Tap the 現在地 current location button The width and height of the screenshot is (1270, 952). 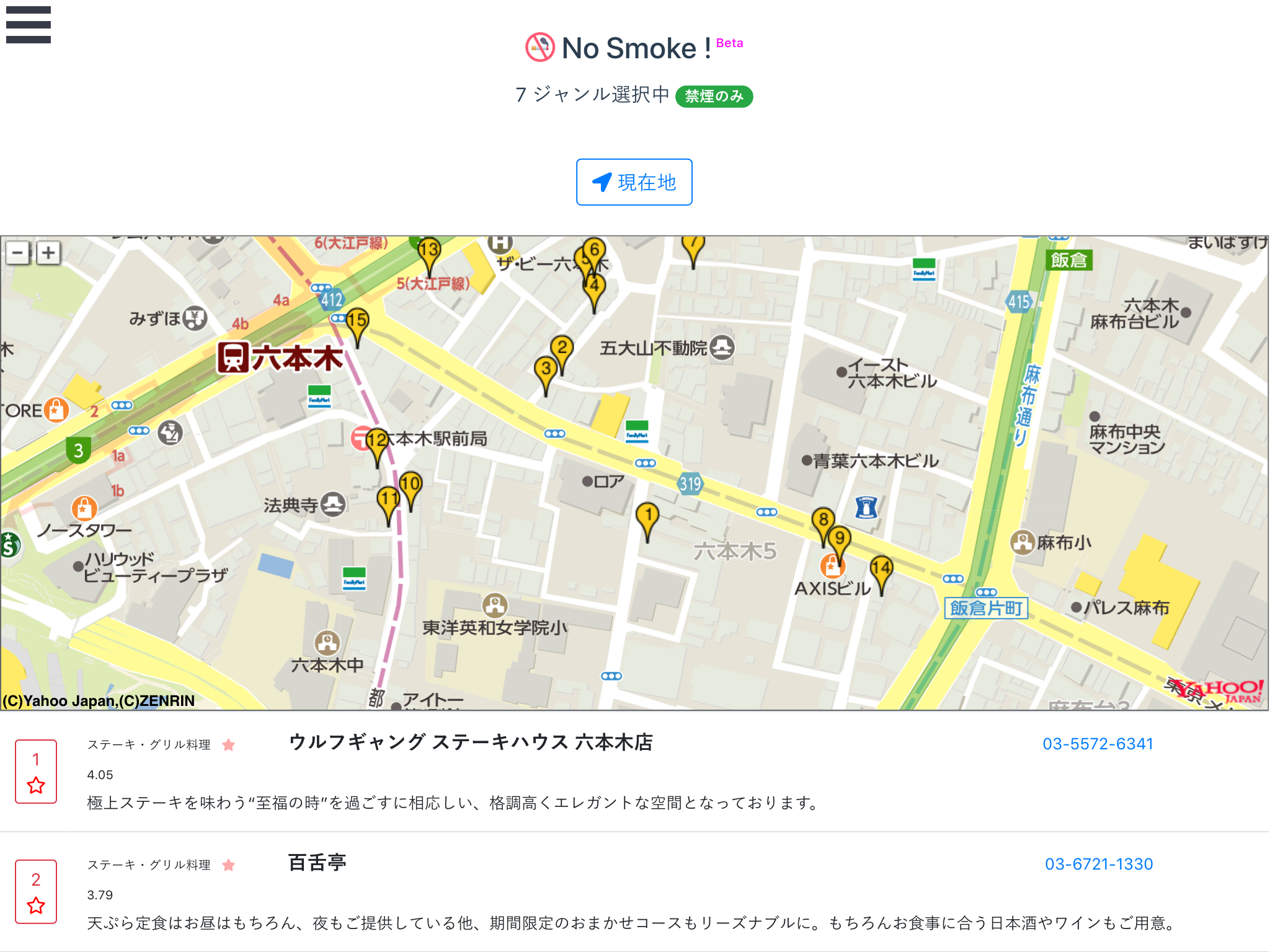pyautogui.click(x=634, y=182)
